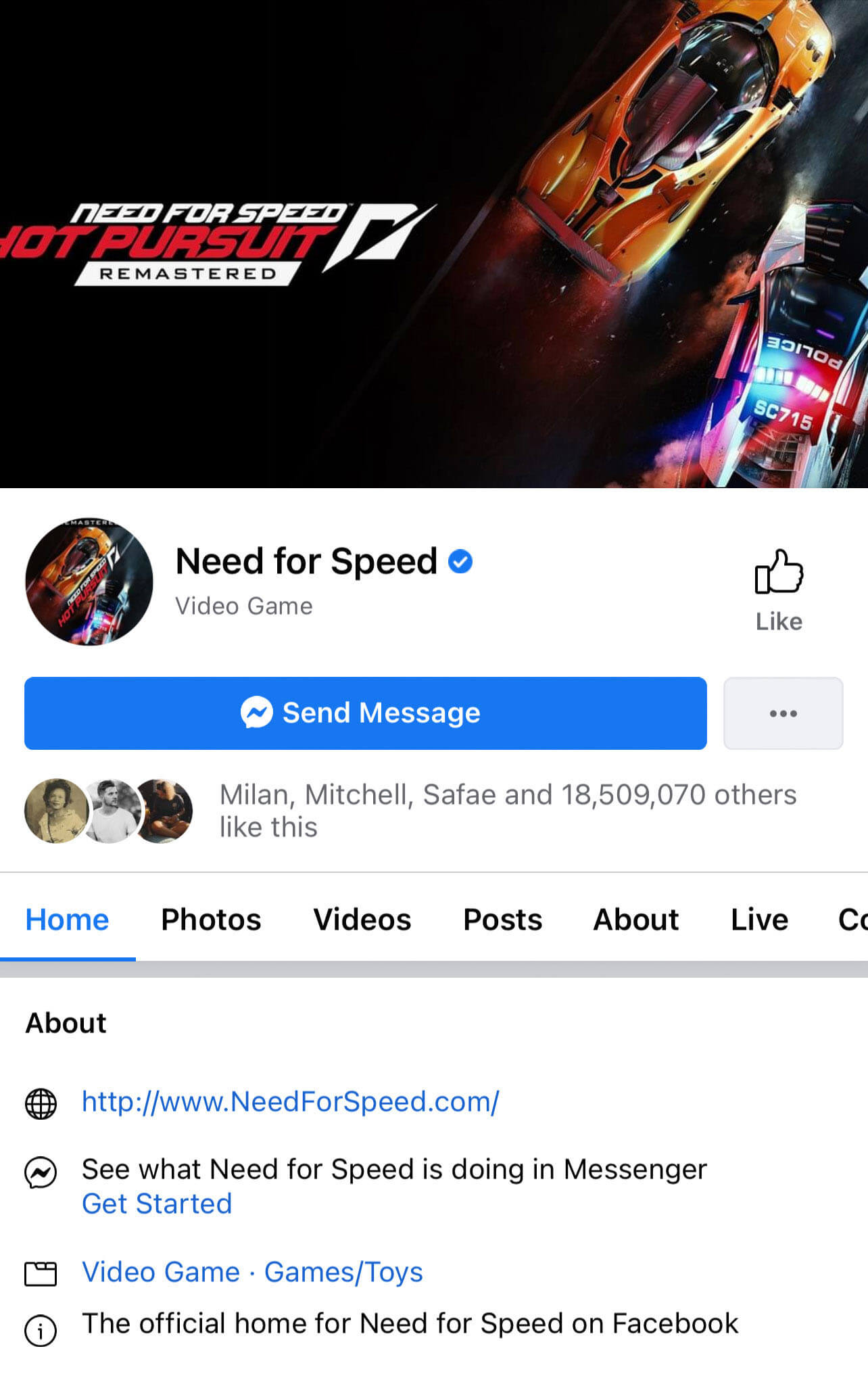
Task: Open the three-dot more options button
Action: [783, 713]
